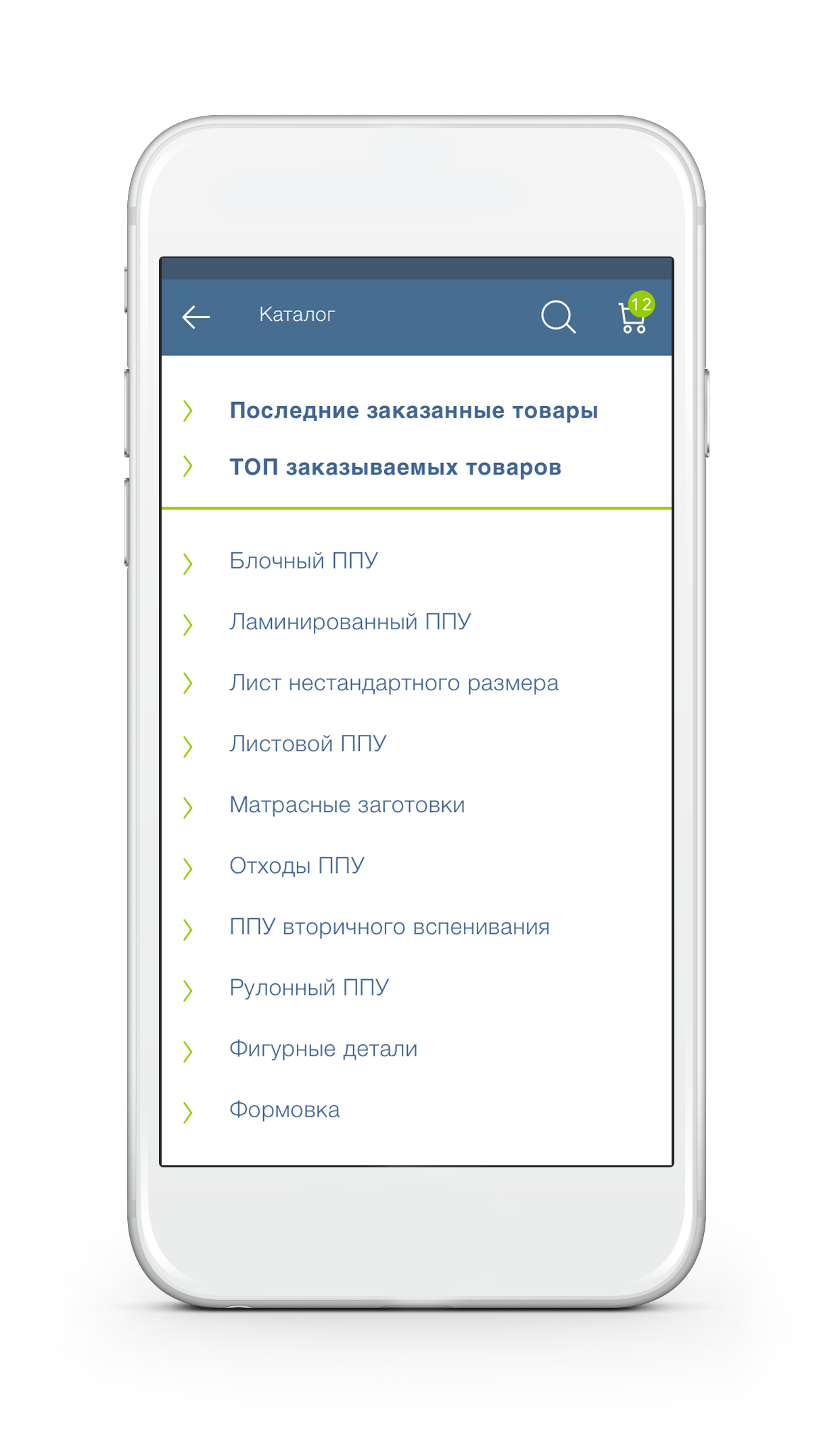Open the Рулонный ППУ category
The height and width of the screenshot is (1436, 840).
tap(309, 988)
